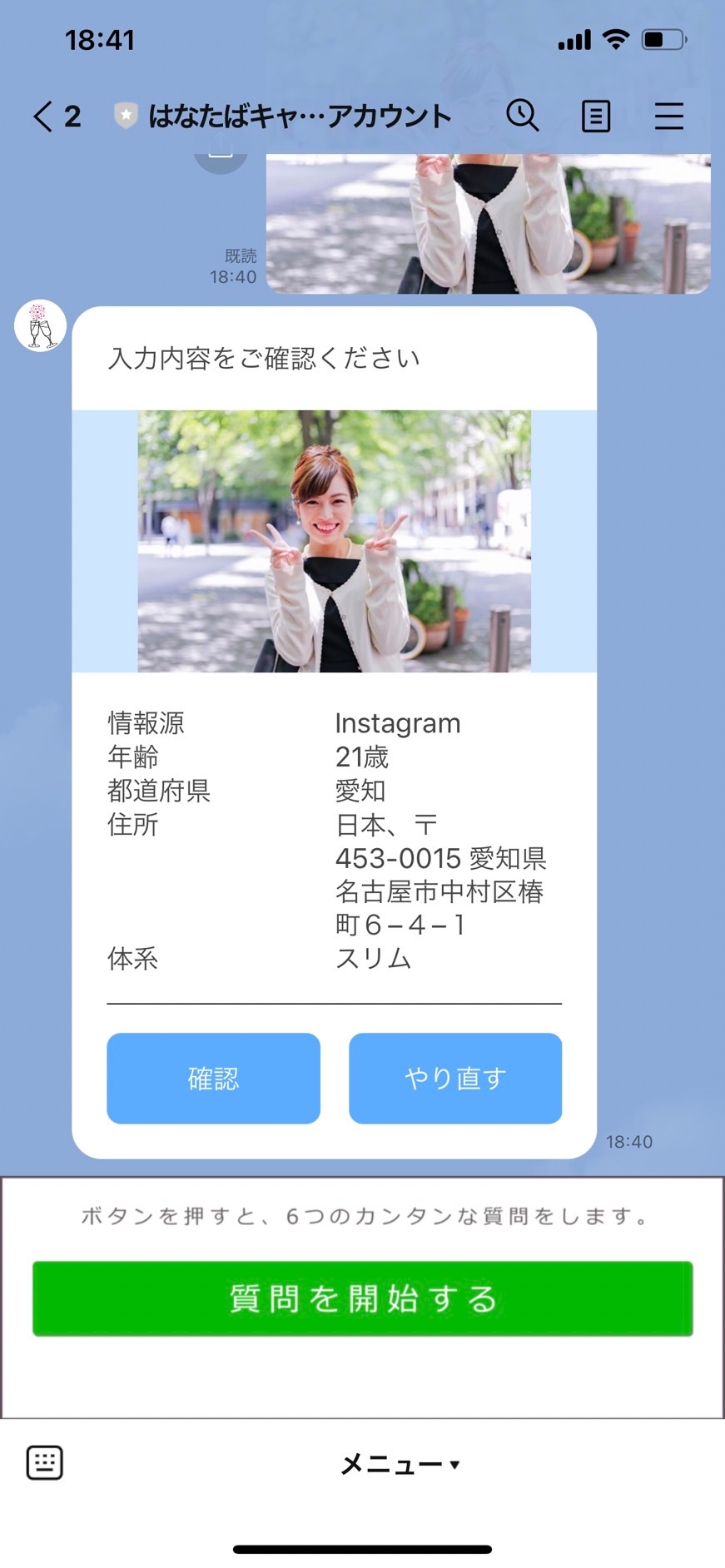
Task: Open the sent photo message
Action: 488,223
